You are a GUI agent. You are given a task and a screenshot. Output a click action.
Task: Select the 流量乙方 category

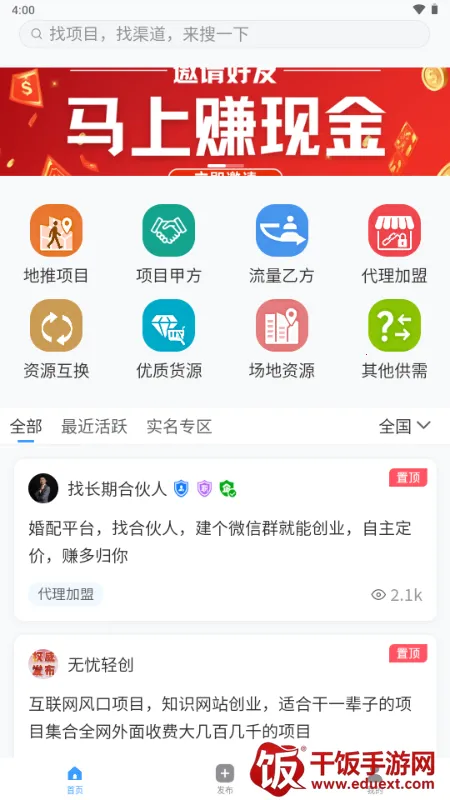(282, 244)
